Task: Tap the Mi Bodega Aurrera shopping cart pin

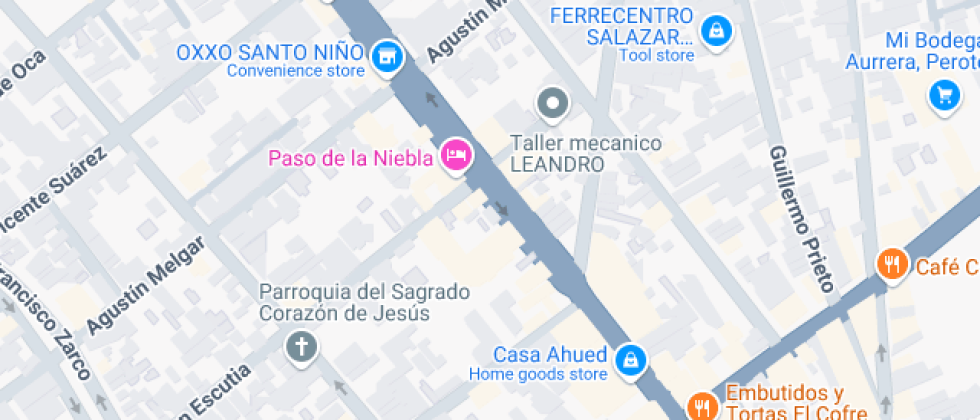Action: pyautogui.click(x=944, y=96)
